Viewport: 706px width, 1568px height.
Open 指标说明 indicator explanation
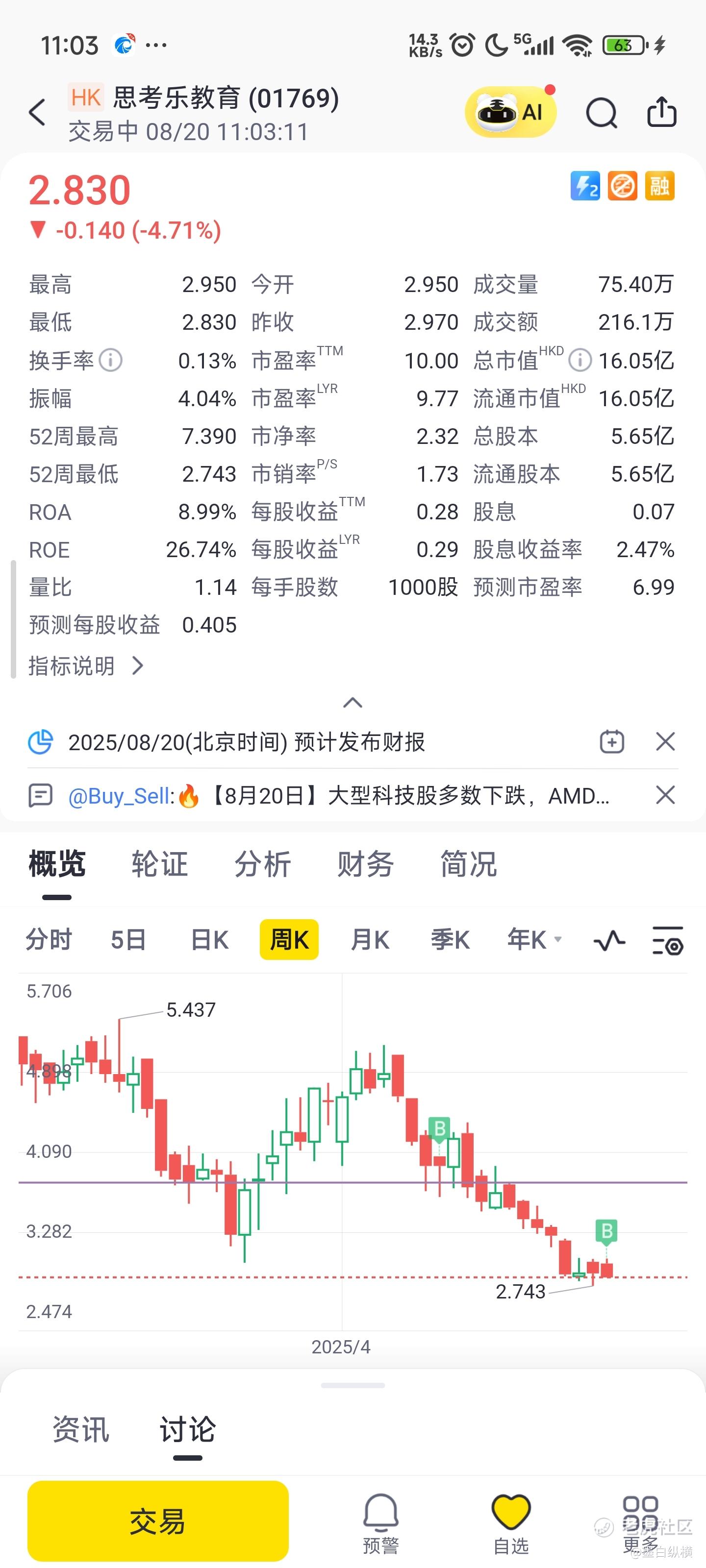[x=86, y=666]
